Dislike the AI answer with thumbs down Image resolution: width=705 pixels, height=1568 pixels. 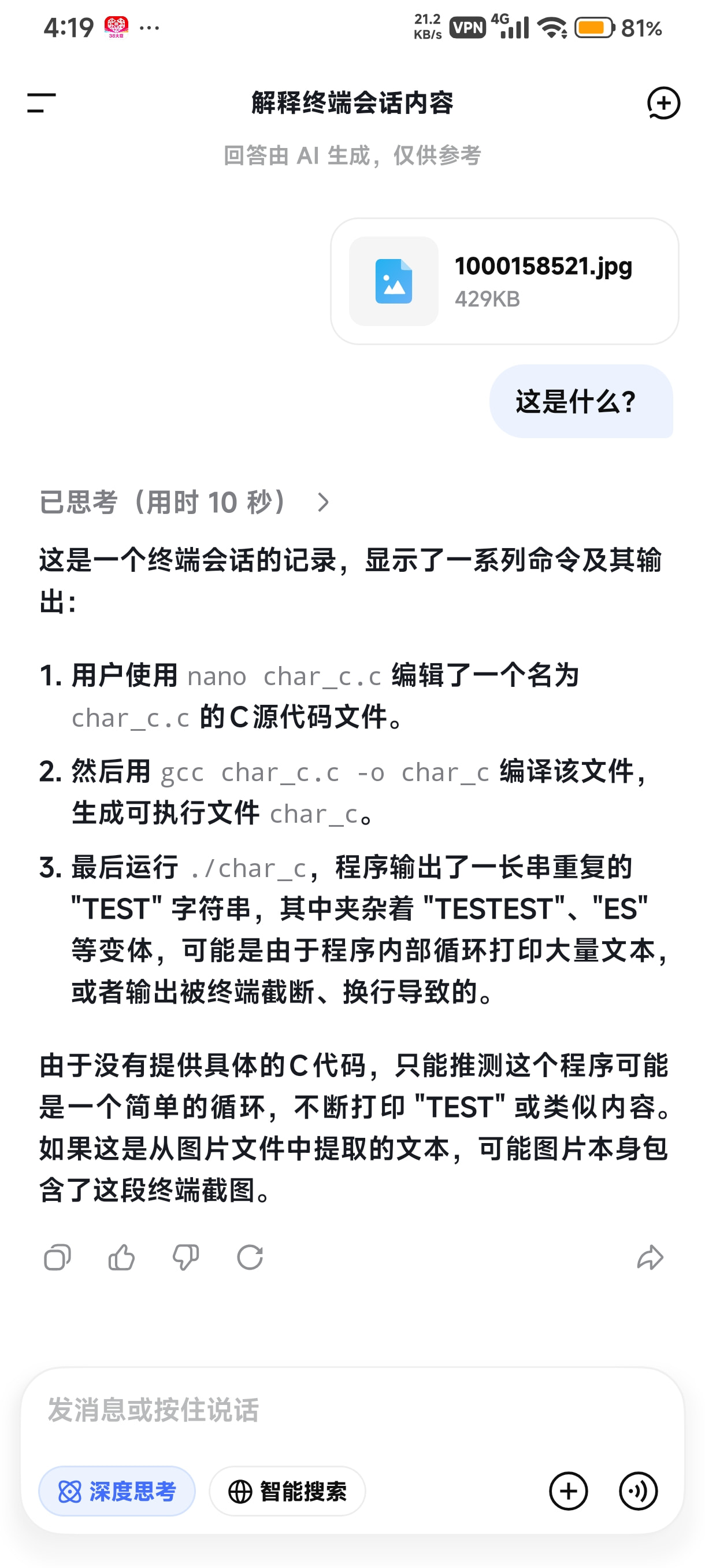(185, 1258)
